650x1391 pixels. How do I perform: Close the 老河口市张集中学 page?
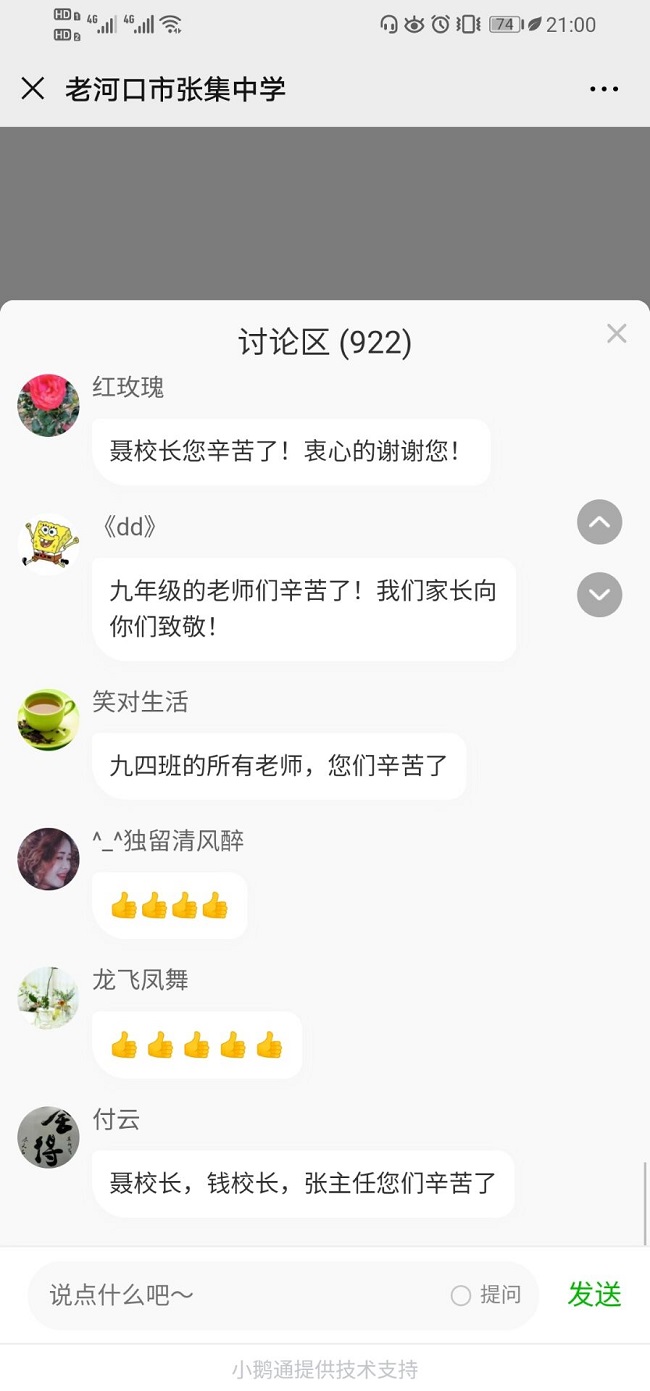tap(33, 89)
